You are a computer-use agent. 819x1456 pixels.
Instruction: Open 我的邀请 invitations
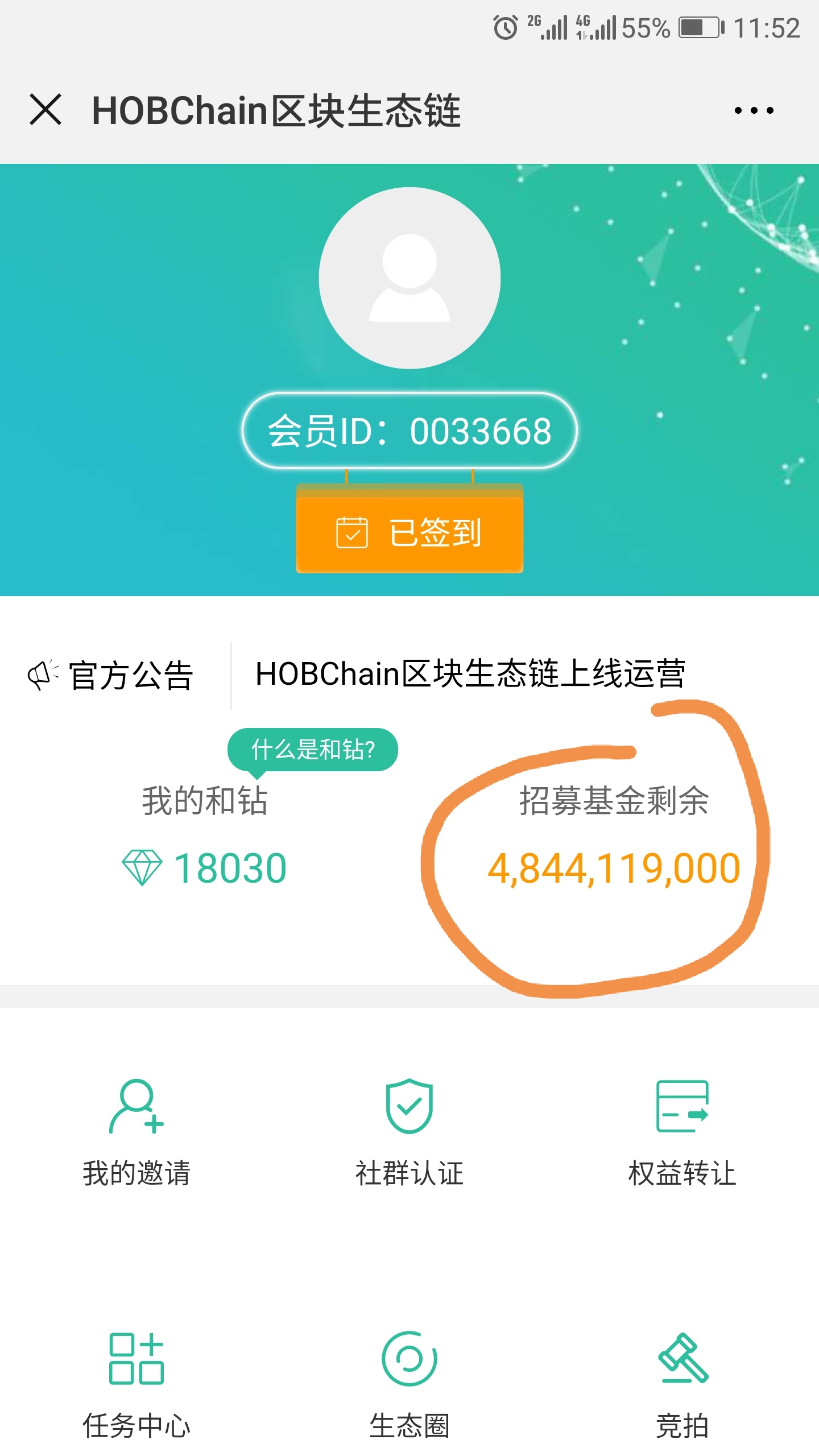pos(136,1132)
